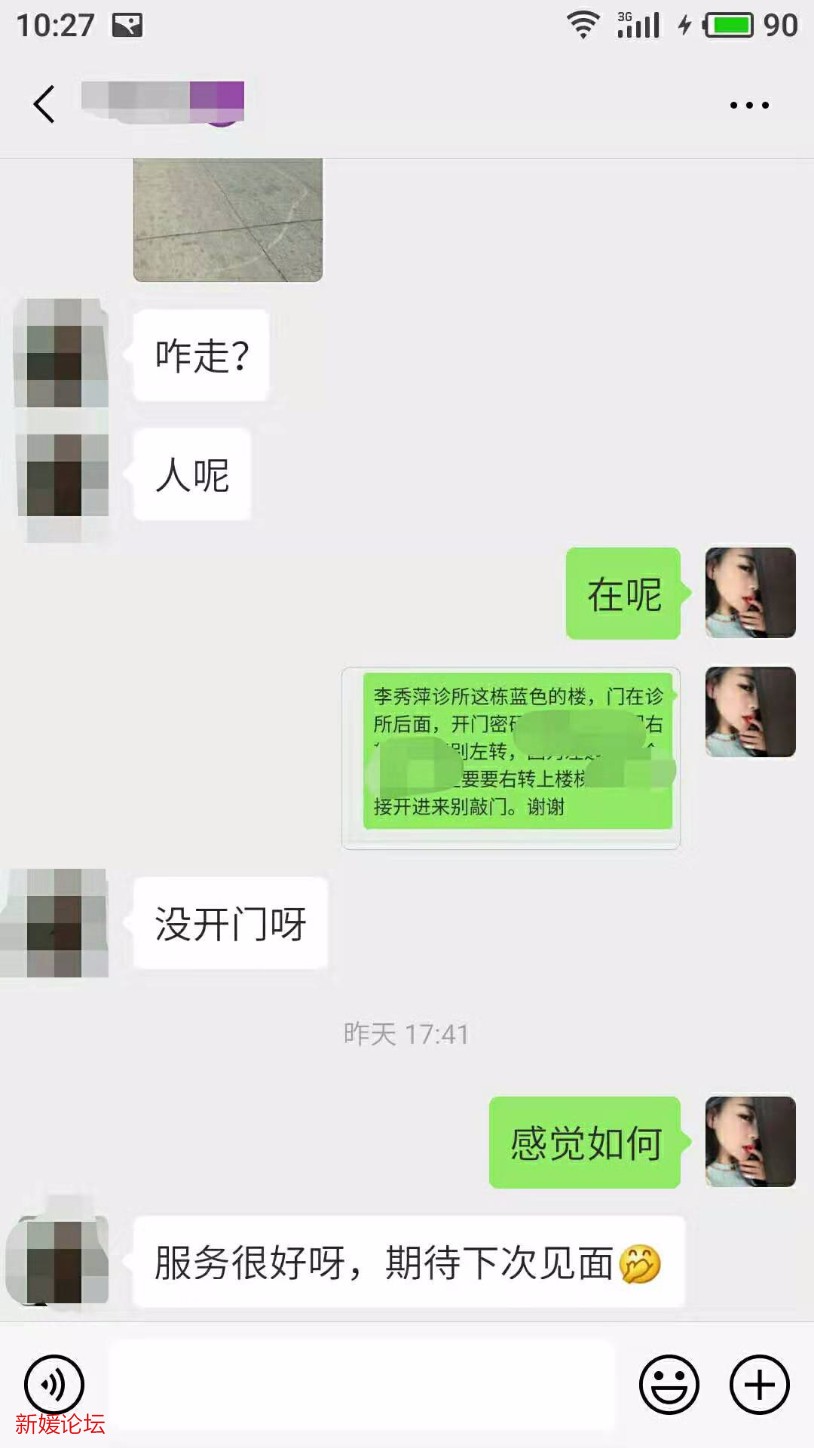Tap the plus icon to open more functions
814x1448 pixels.
point(758,1385)
